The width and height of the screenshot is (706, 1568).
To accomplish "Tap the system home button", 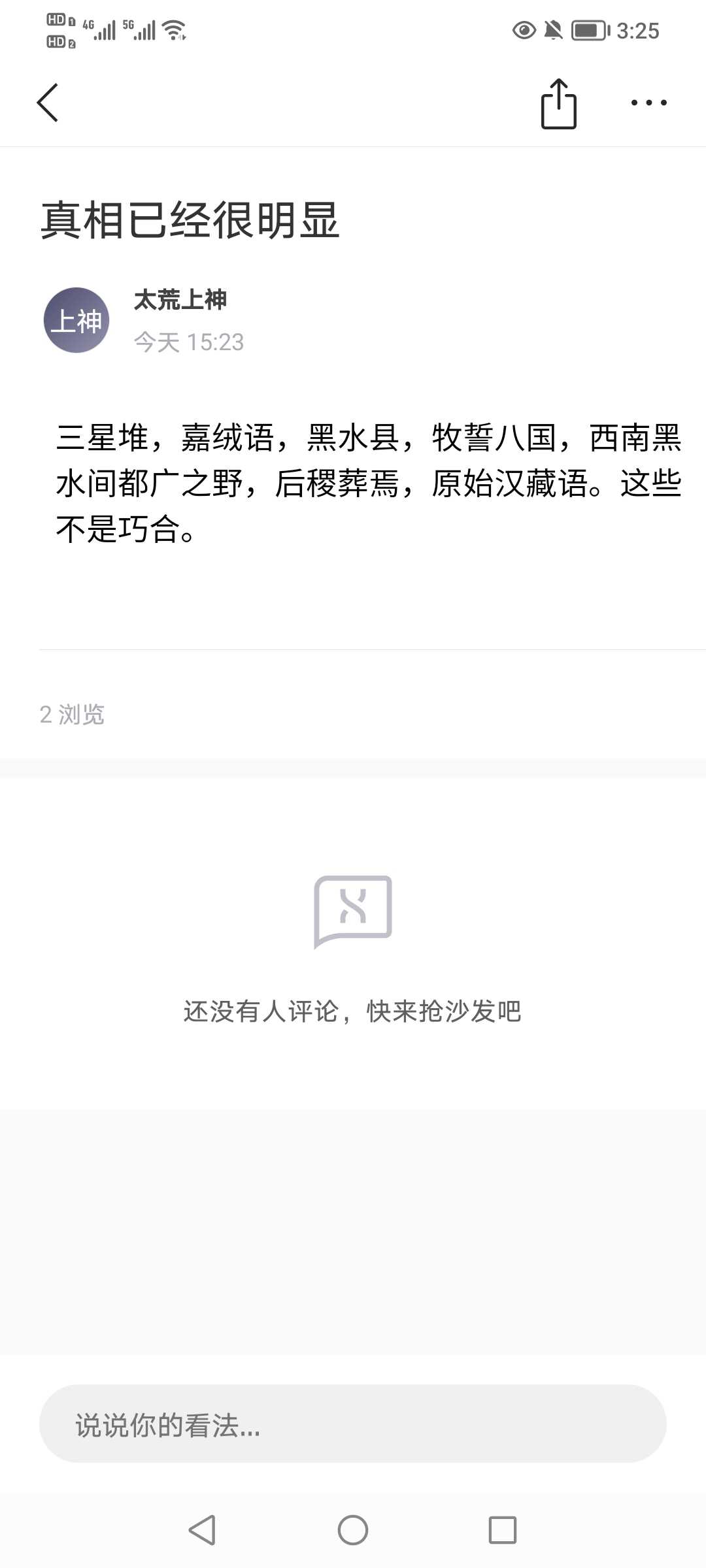I will (x=353, y=1530).
